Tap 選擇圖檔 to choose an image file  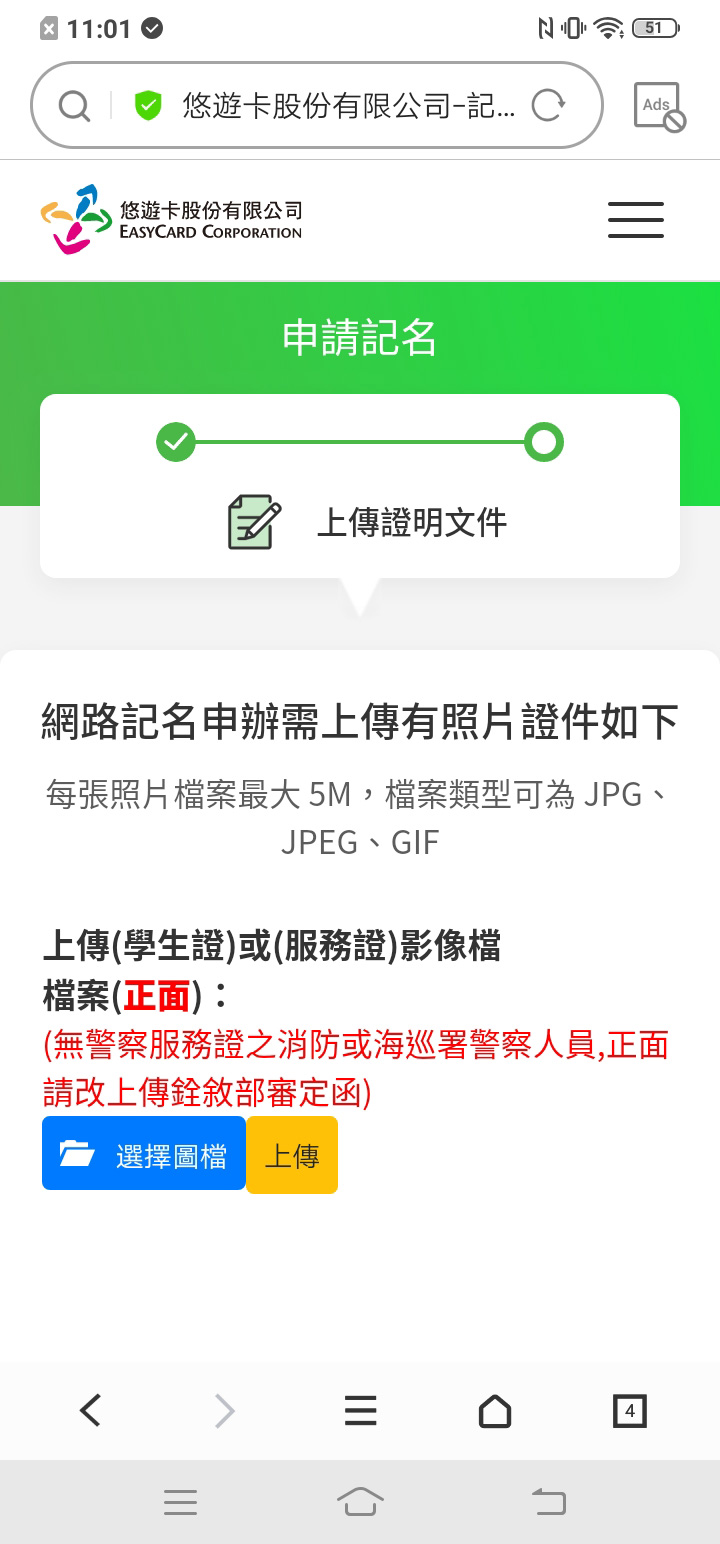tap(144, 1154)
